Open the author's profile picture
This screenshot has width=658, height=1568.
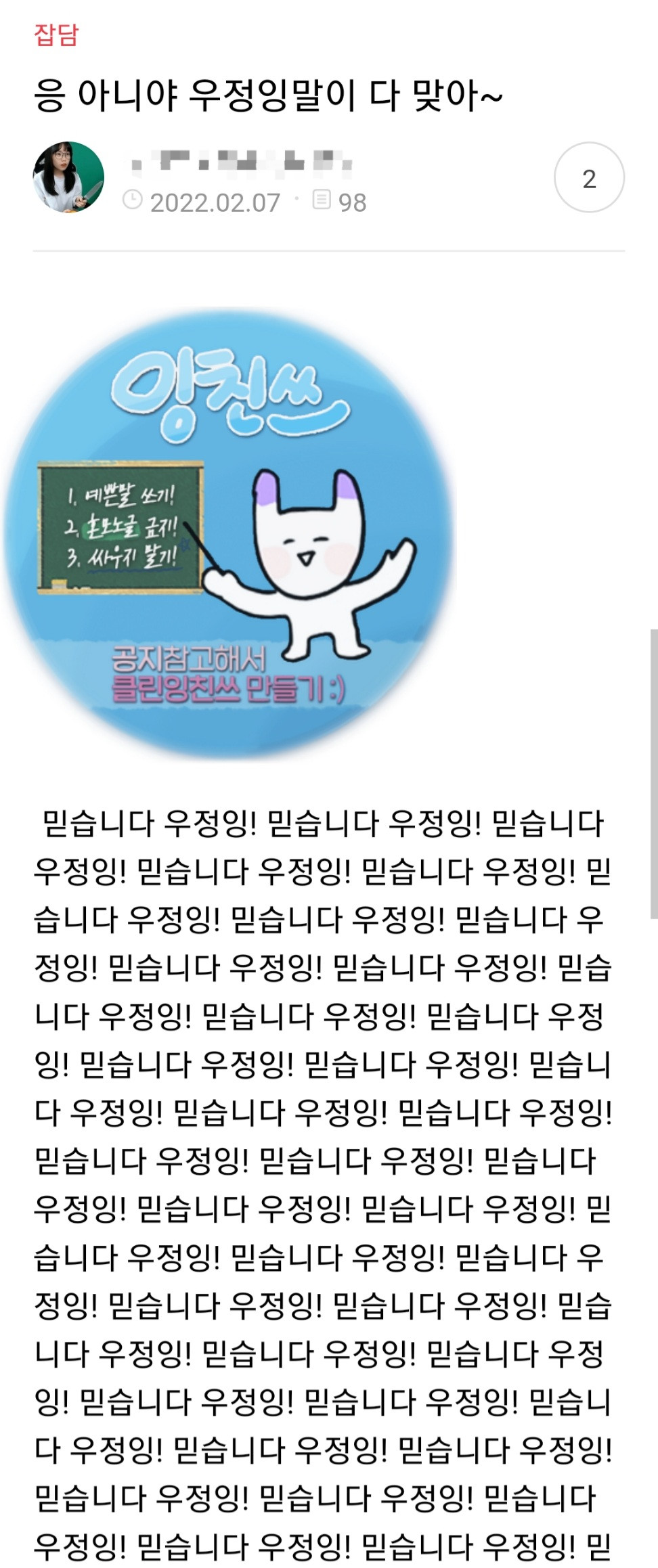[x=68, y=178]
